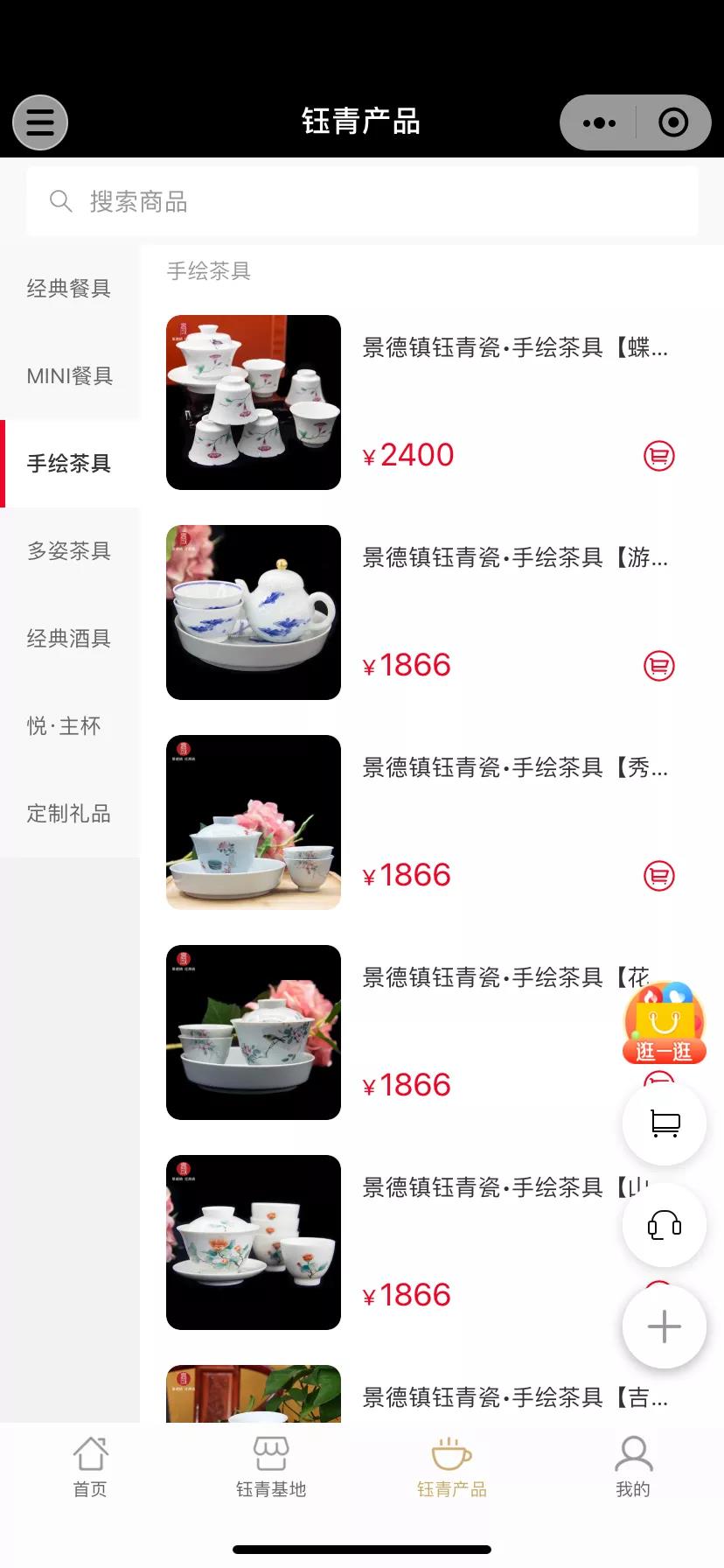Tap the 逛一逛 floating shopping badge
724x1568 pixels.
665,1024
